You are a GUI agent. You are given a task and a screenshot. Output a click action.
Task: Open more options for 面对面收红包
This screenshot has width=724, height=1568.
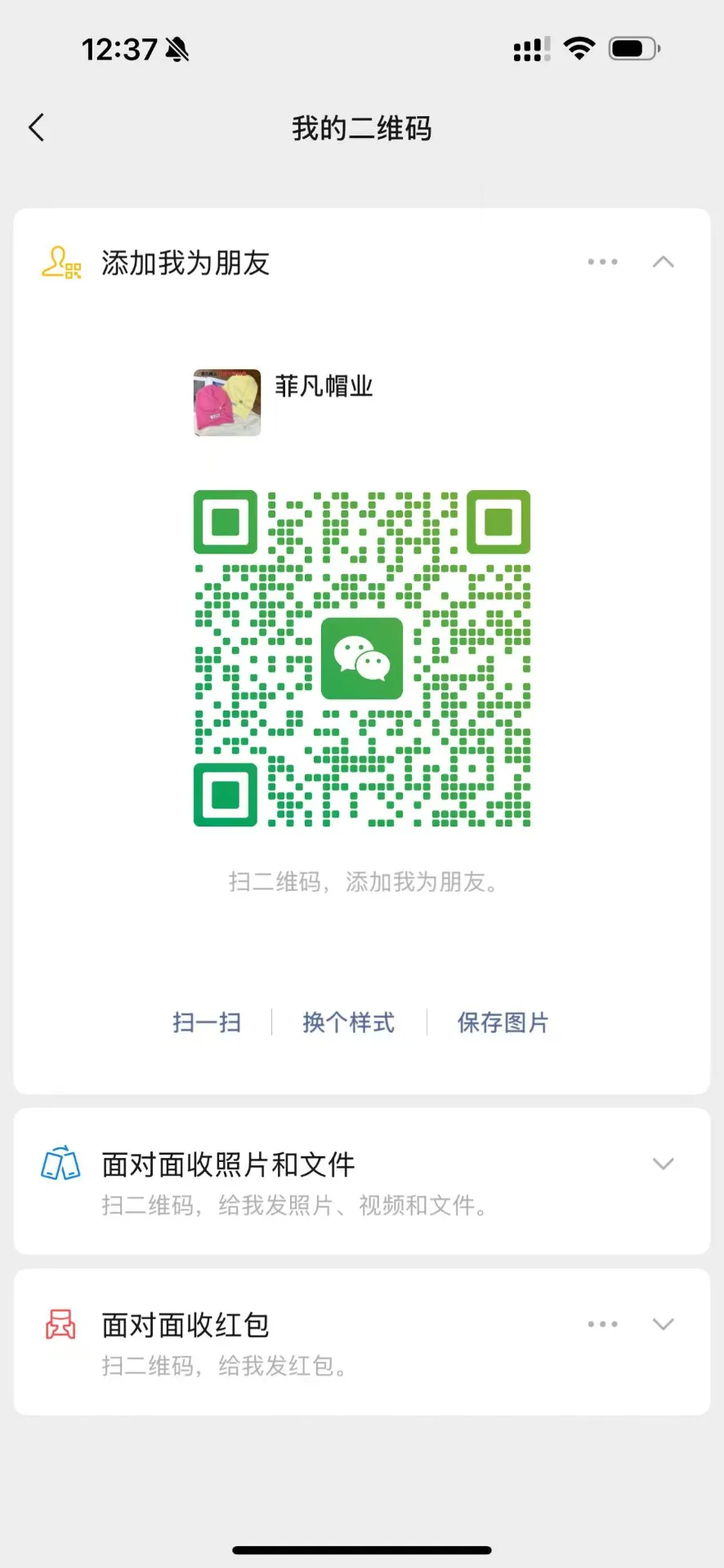point(602,1325)
